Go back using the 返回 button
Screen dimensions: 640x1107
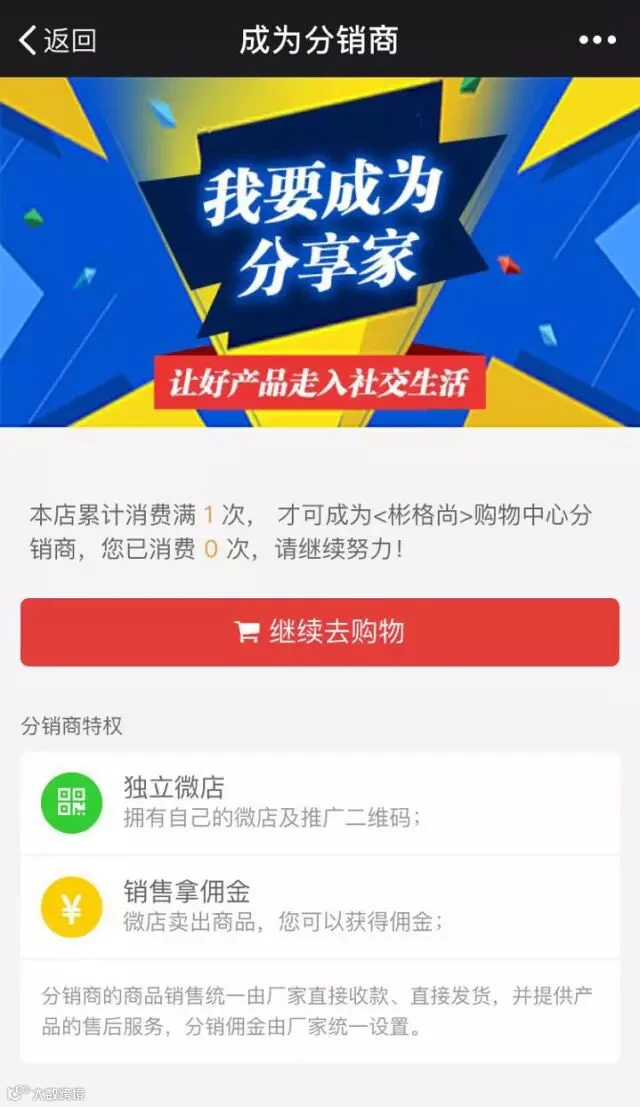tap(57, 40)
